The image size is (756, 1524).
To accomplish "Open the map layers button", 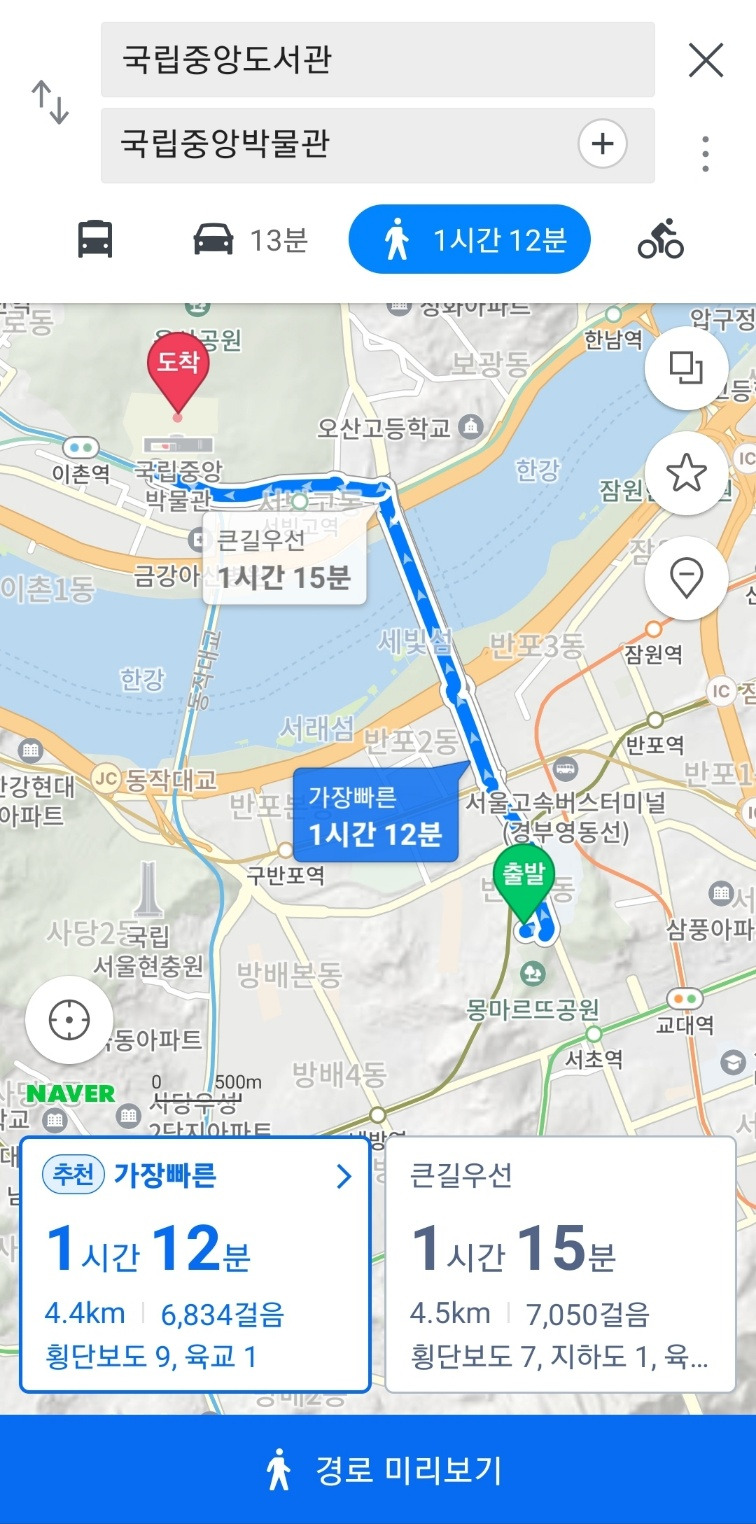I will [686, 369].
